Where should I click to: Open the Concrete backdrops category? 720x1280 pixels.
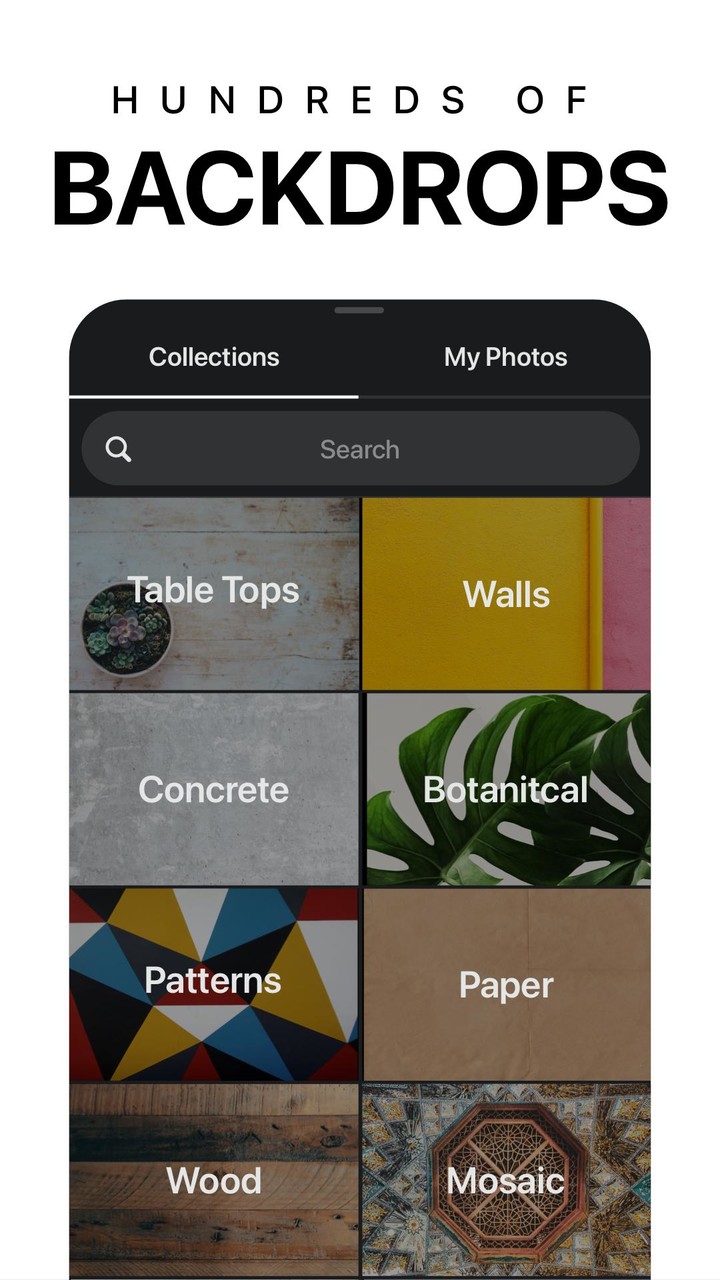pyautogui.click(x=213, y=789)
